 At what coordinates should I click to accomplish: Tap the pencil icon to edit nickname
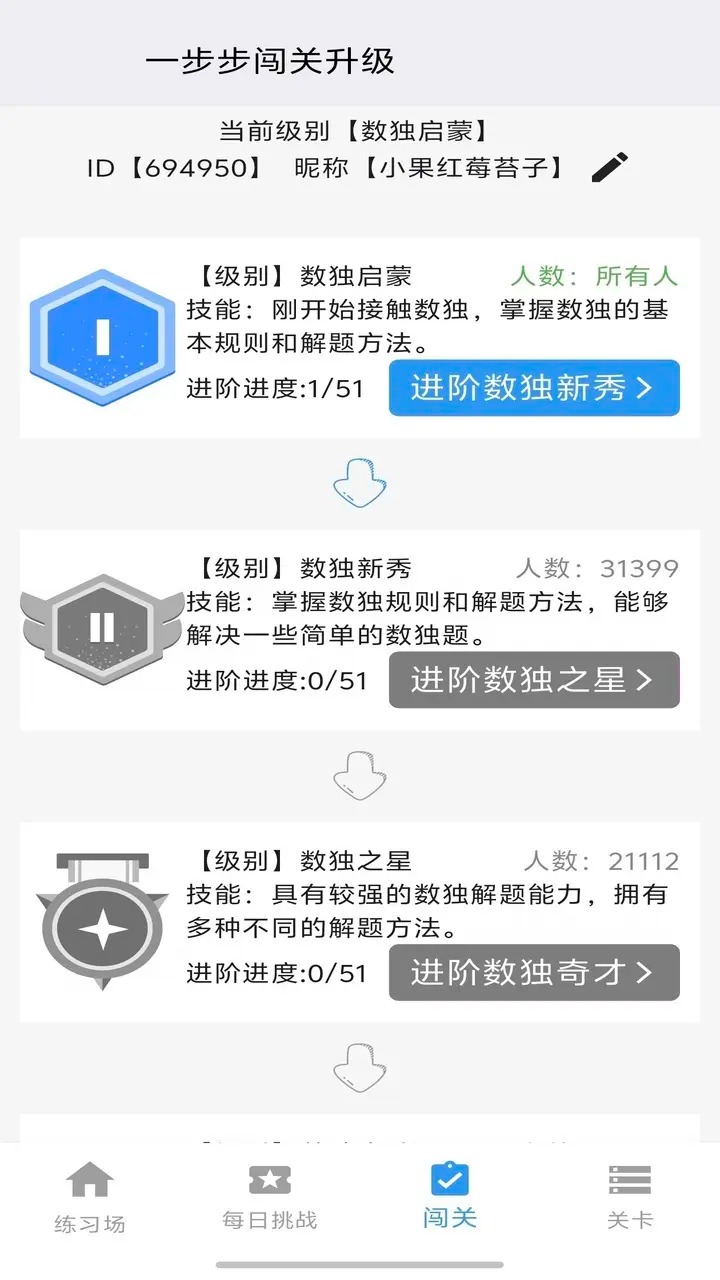[x=609, y=167]
